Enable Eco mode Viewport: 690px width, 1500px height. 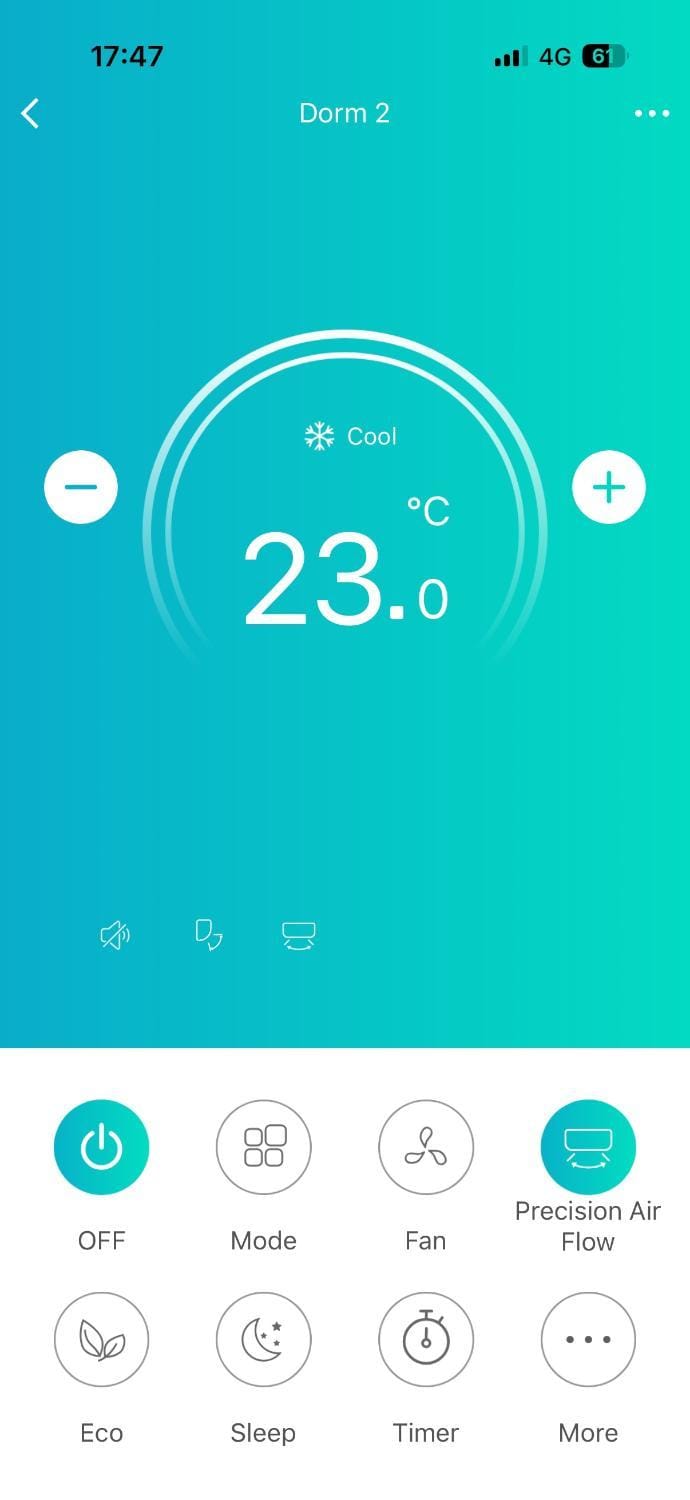[101, 1339]
